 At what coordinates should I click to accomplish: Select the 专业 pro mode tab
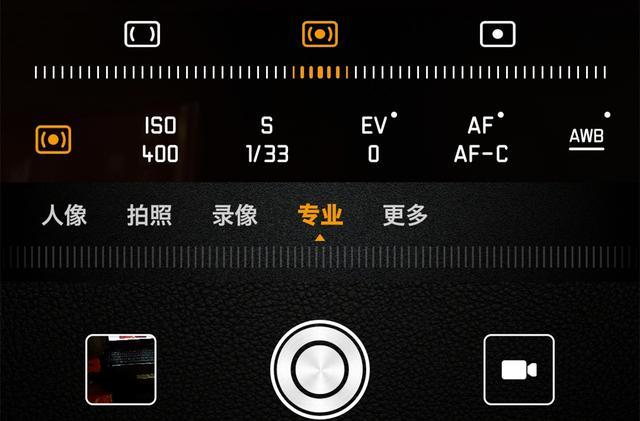(320, 215)
